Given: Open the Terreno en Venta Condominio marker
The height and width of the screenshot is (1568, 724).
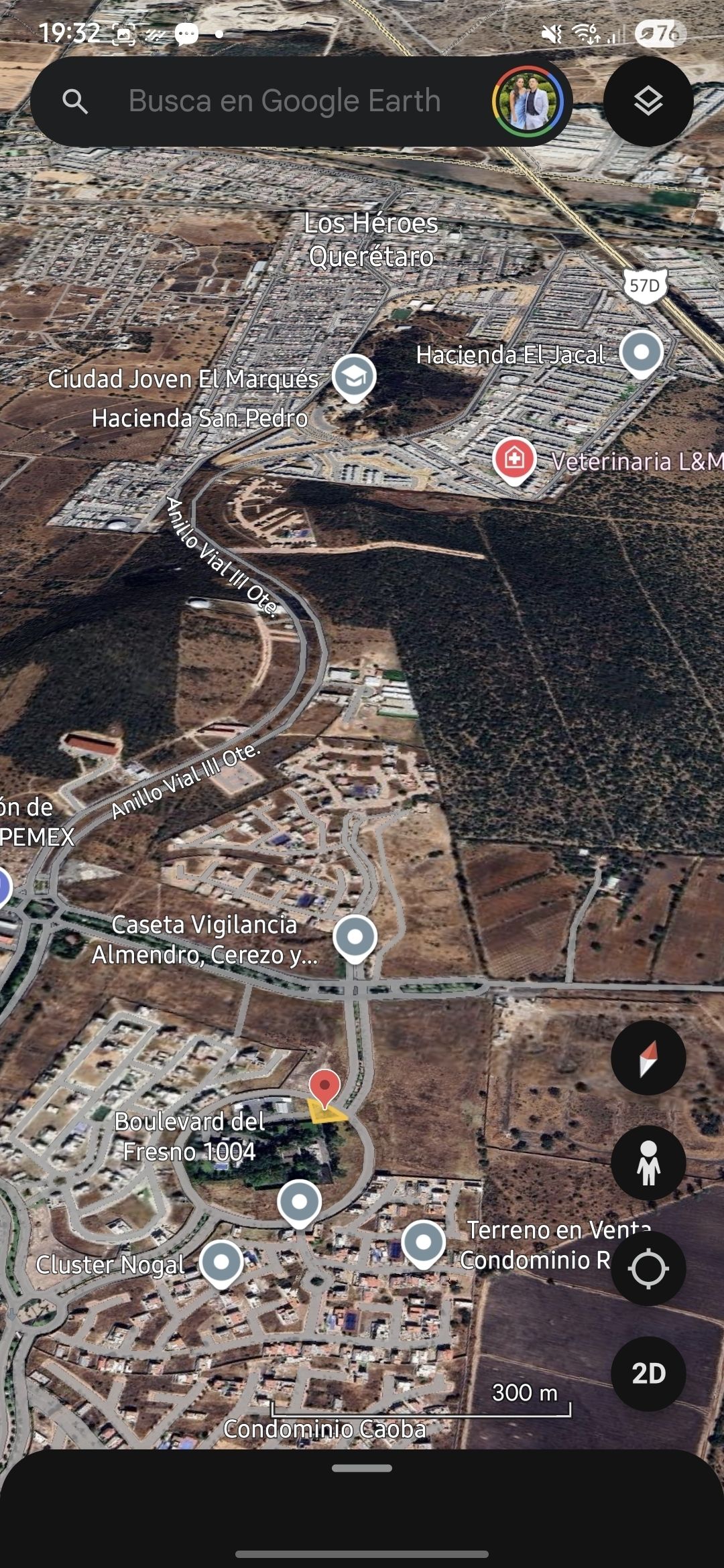Looking at the screenshot, I should click(x=423, y=1242).
